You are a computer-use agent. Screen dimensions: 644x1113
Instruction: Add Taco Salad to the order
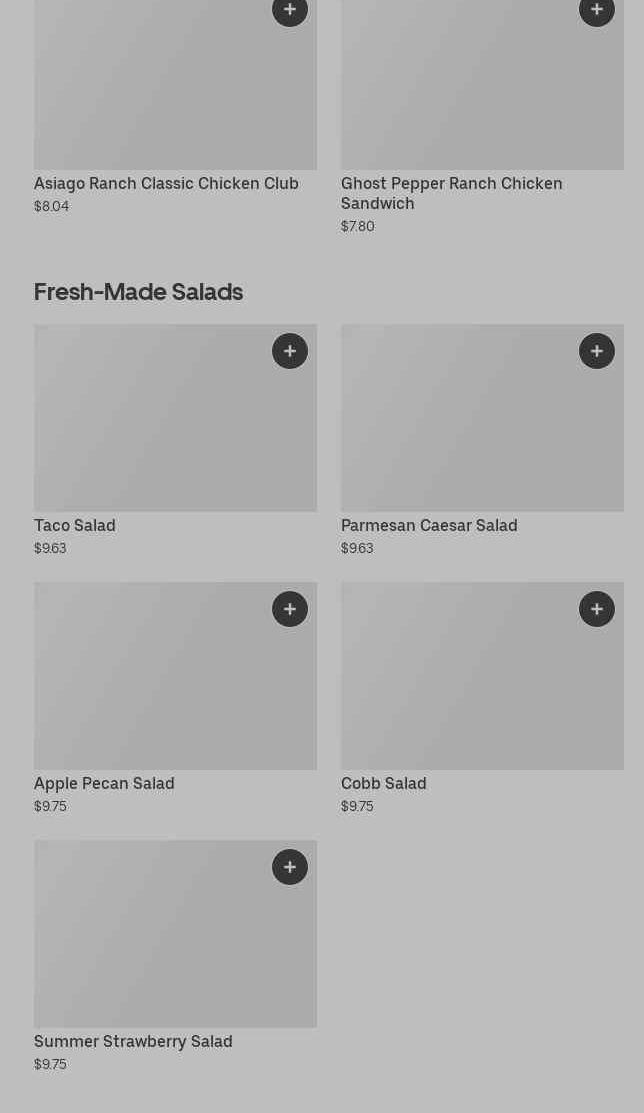(290, 351)
